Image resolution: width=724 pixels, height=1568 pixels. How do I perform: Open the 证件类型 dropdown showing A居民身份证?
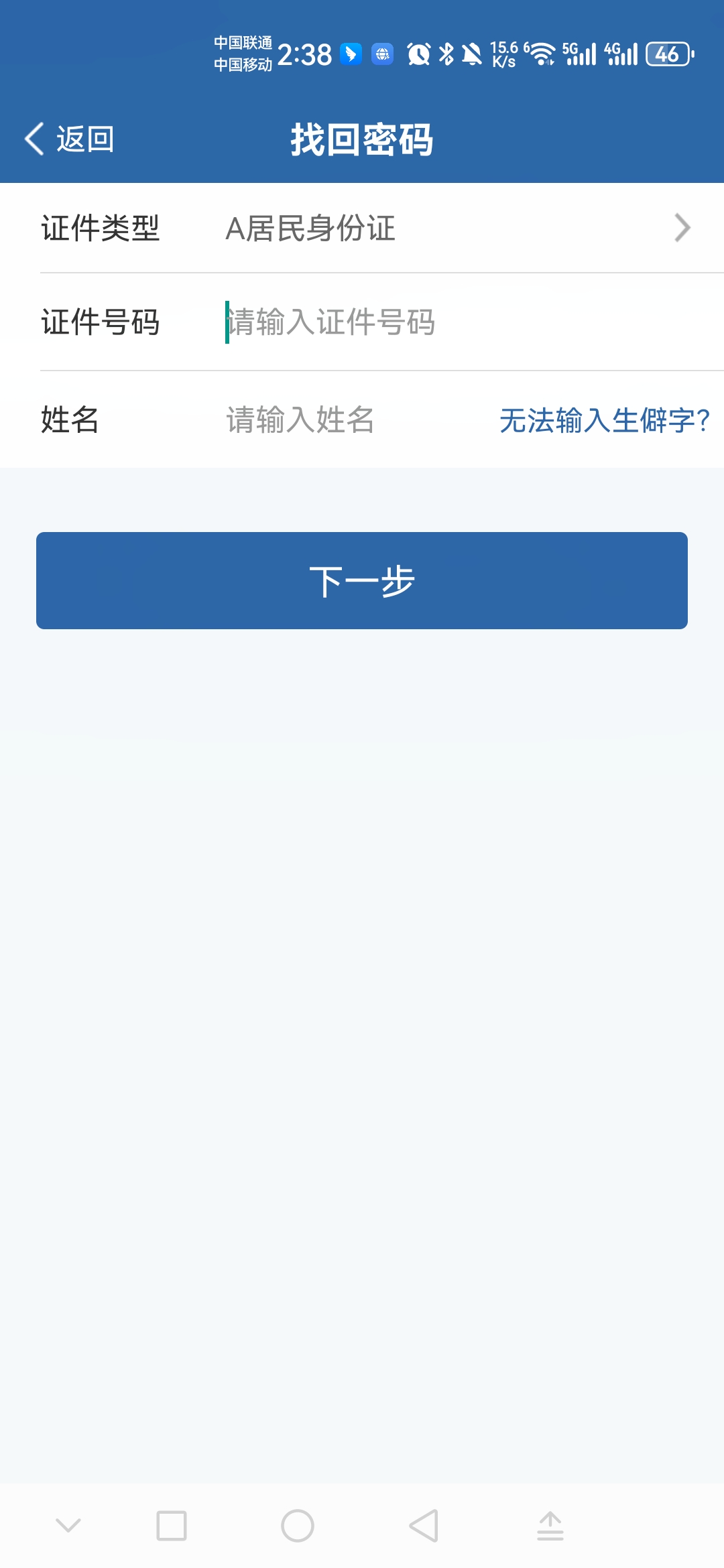[456, 228]
